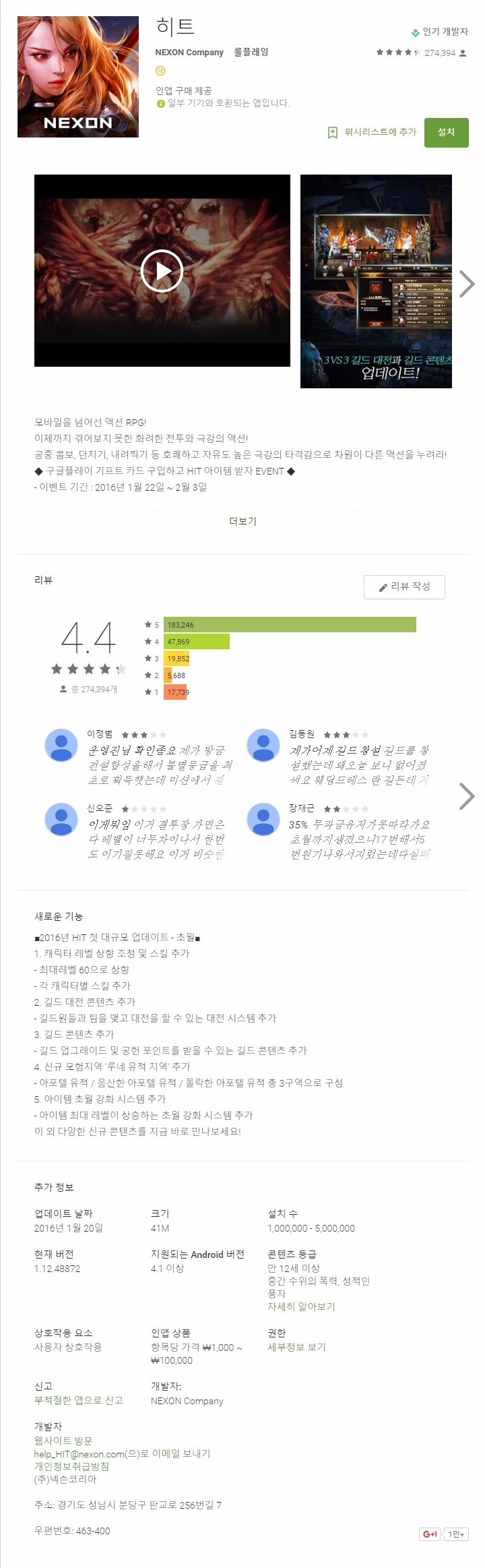This screenshot has width=485, height=1568.
Task: Show more reviews with the arrow
Action: pos(467,796)
